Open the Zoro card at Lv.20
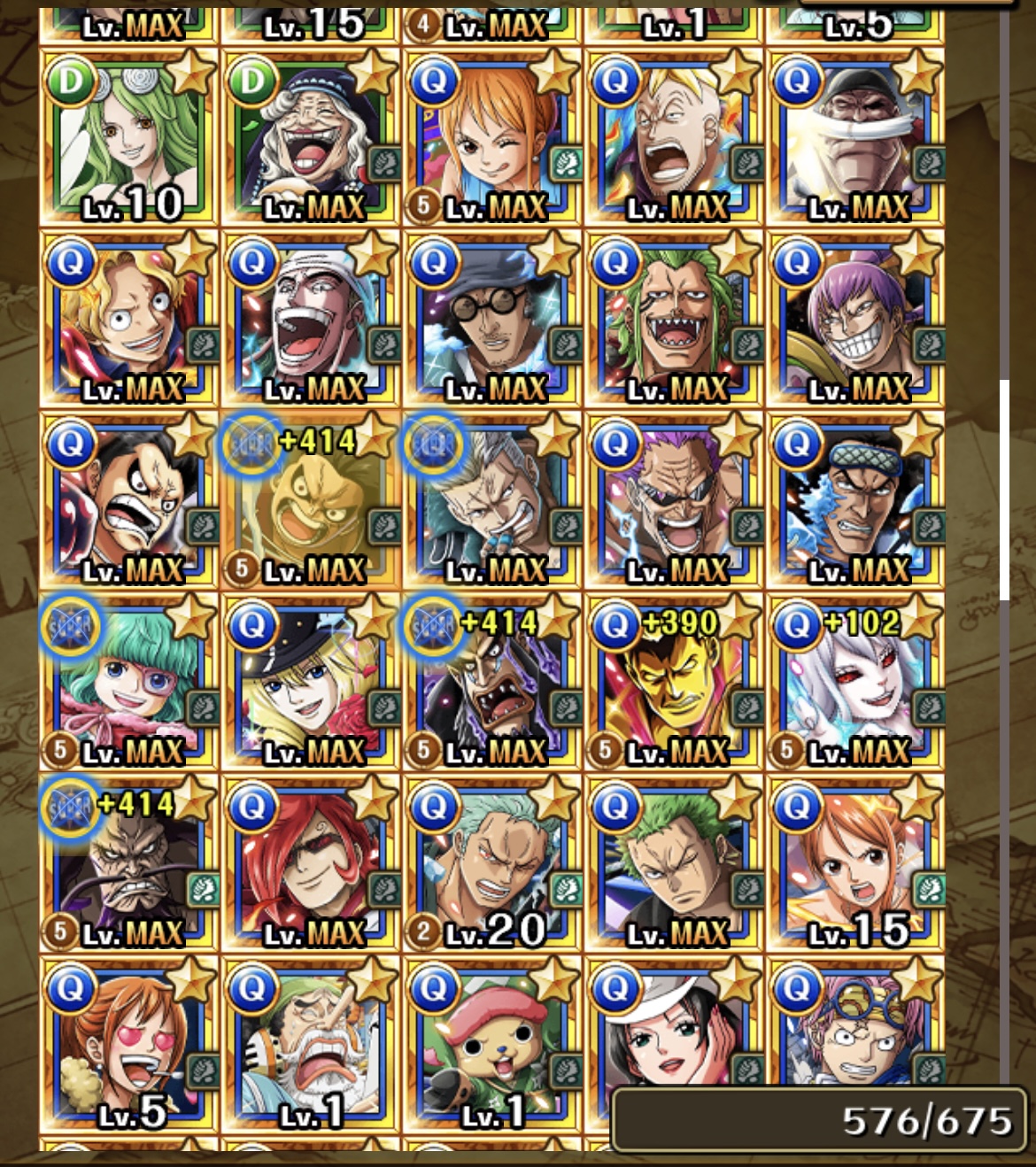The image size is (1036, 1167). [x=492, y=864]
